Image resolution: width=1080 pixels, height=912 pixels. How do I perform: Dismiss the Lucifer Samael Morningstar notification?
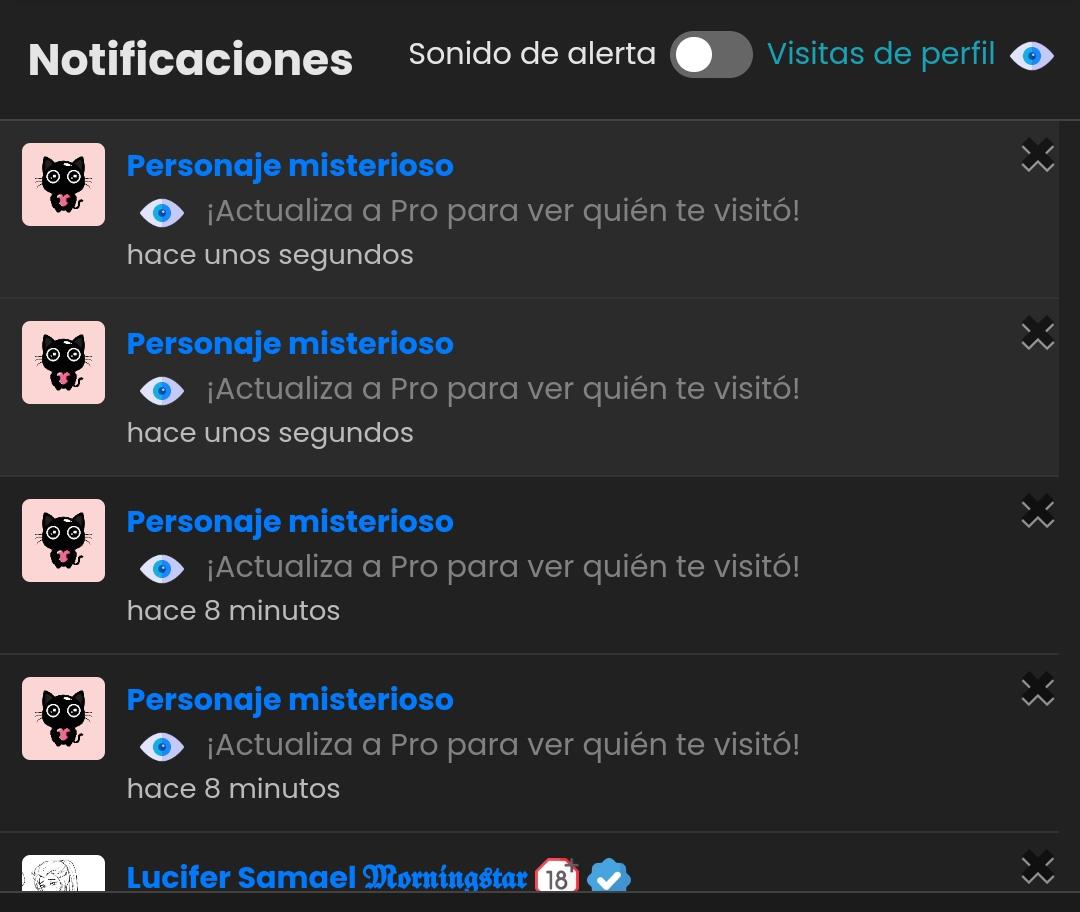tap(1038, 867)
